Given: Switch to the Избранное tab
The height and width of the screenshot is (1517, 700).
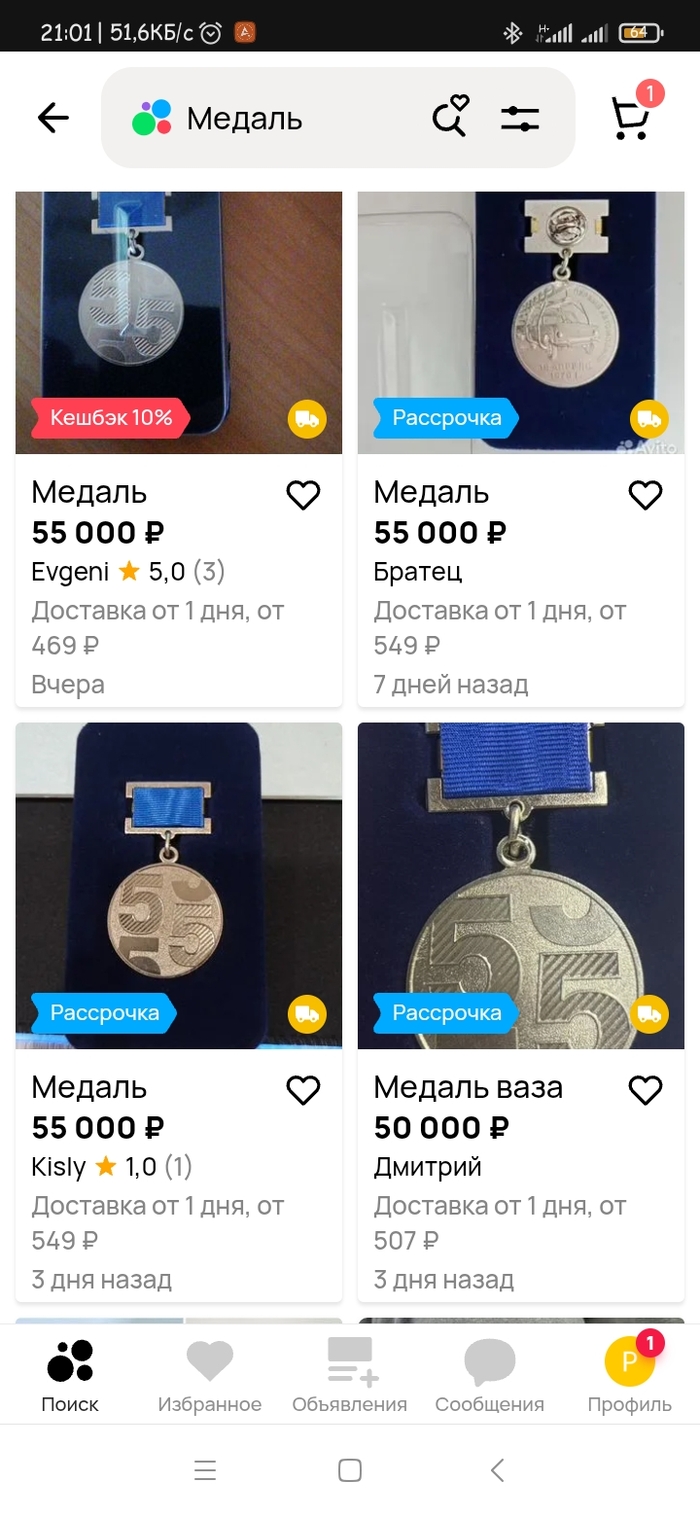Looking at the screenshot, I should pos(209,1376).
